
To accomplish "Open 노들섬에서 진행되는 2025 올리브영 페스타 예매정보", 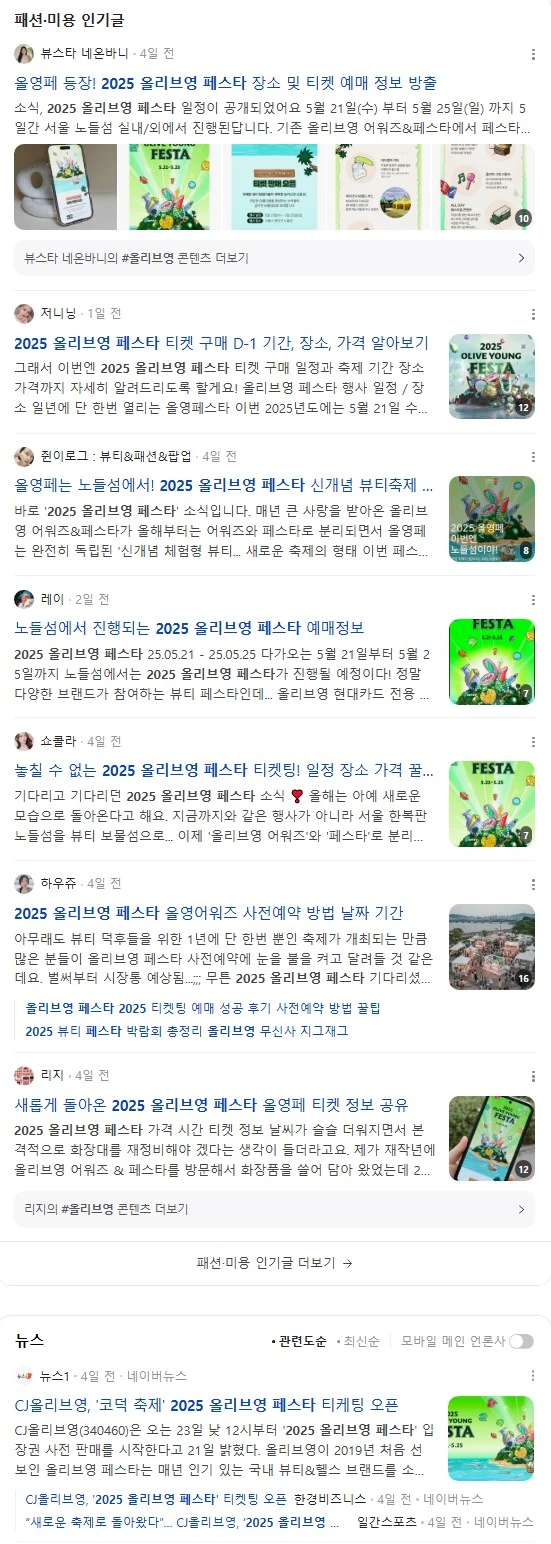I will (x=189, y=628).
